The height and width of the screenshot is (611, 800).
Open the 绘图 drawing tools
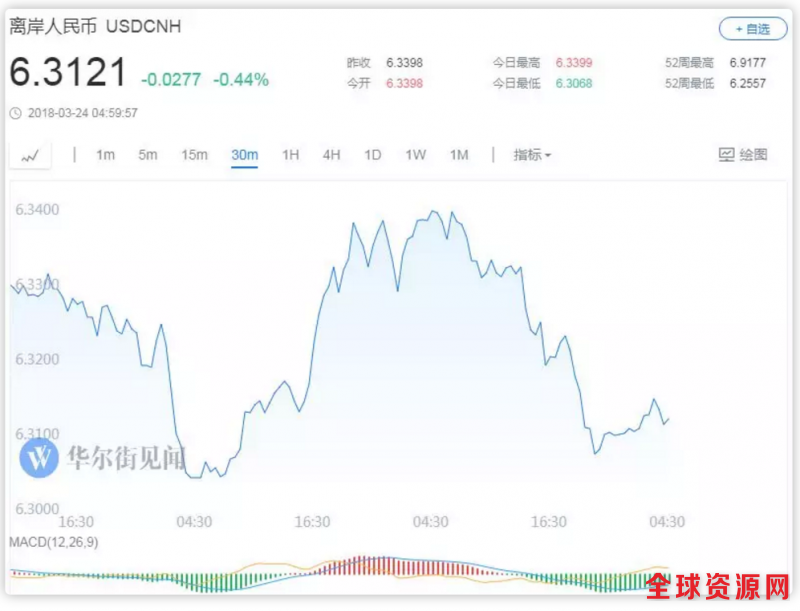[x=743, y=155]
